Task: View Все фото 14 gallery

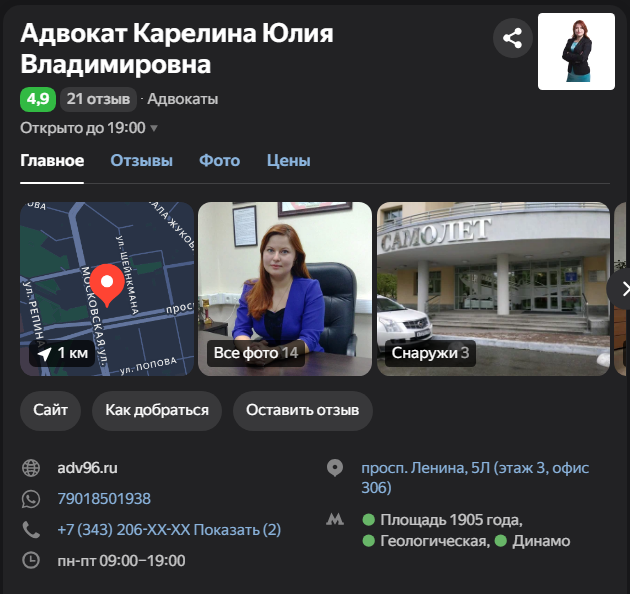Action: click(x=285, y=288)
